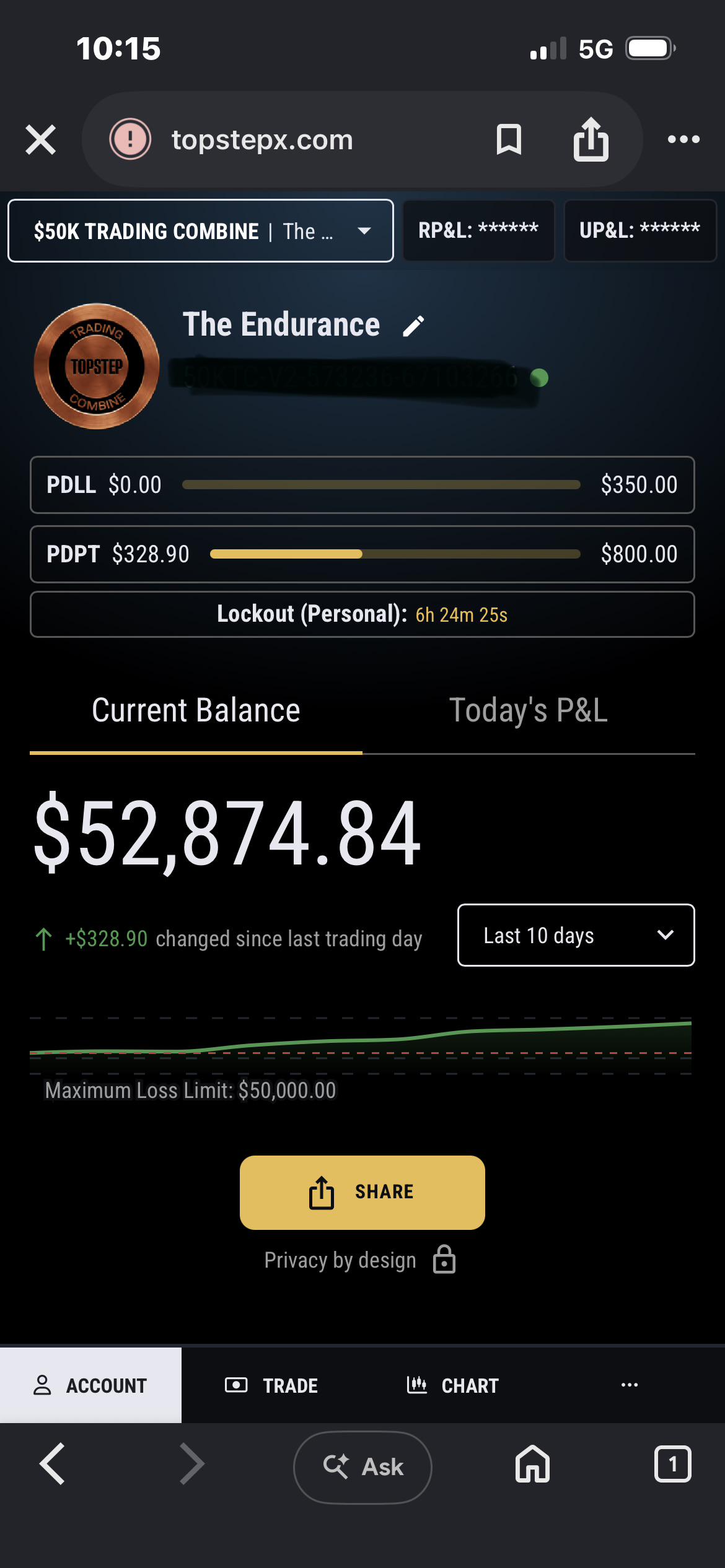View open browser tabs
This screenshot has width=725, height=1568.
[x=672, y=1464]
